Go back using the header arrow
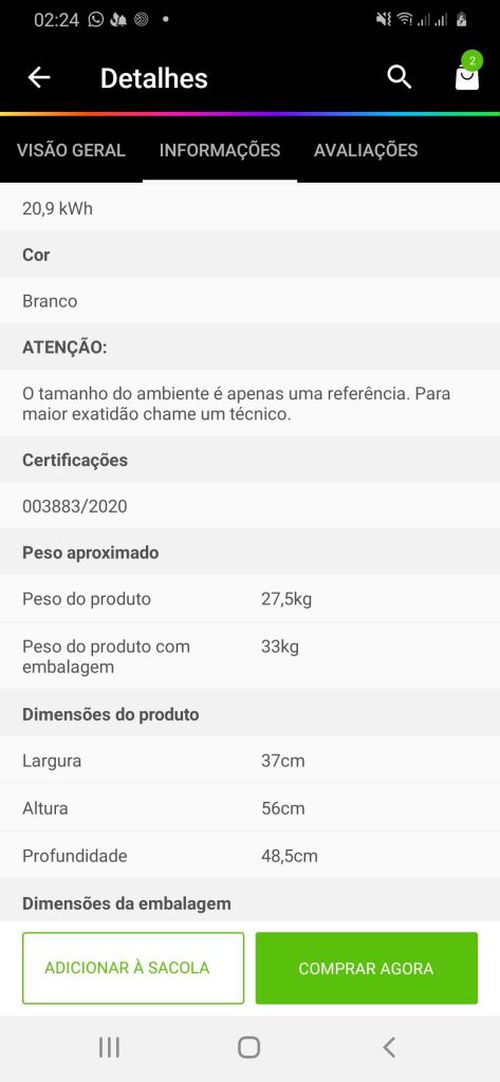Viewport: 500px width, 1082px height. pos(39,78)
